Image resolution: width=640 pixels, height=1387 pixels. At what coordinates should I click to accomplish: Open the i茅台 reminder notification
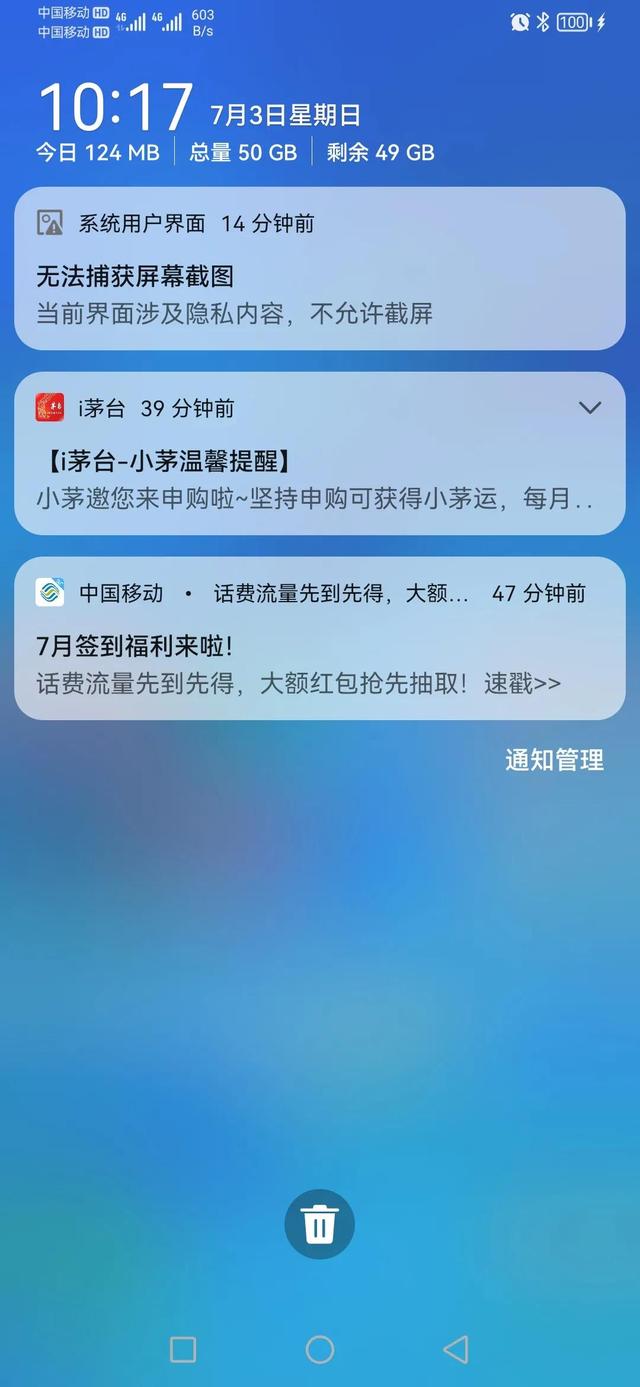319,453
